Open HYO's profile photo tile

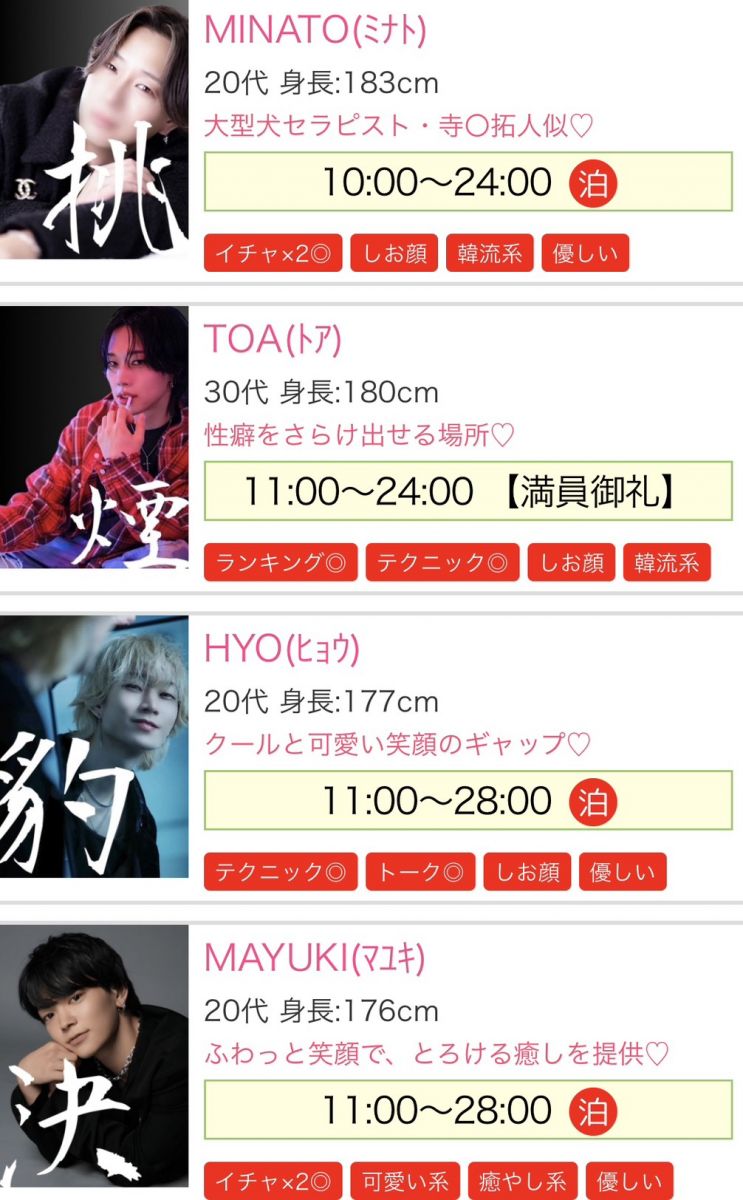(94, 746)
